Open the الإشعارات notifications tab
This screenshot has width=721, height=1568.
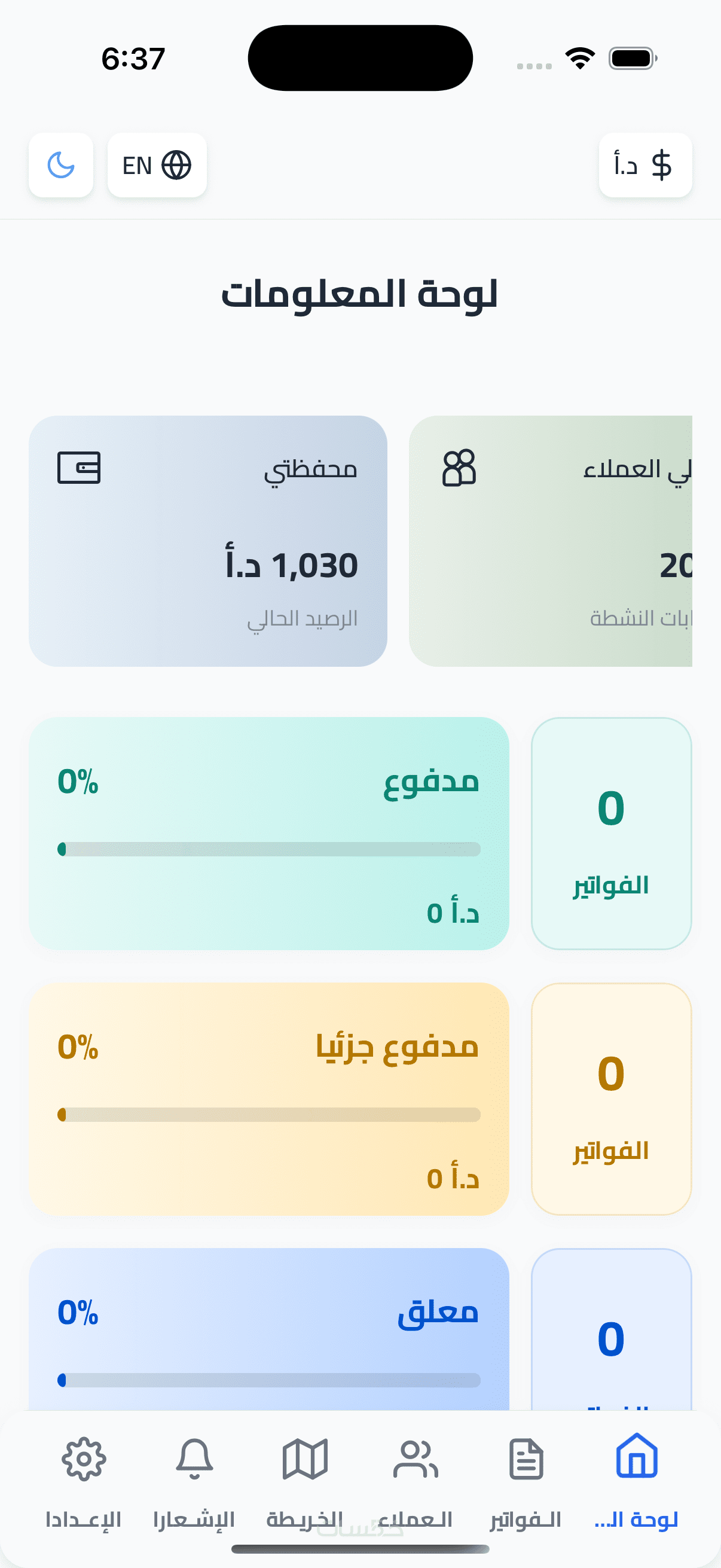click(x=194, y=1479)
